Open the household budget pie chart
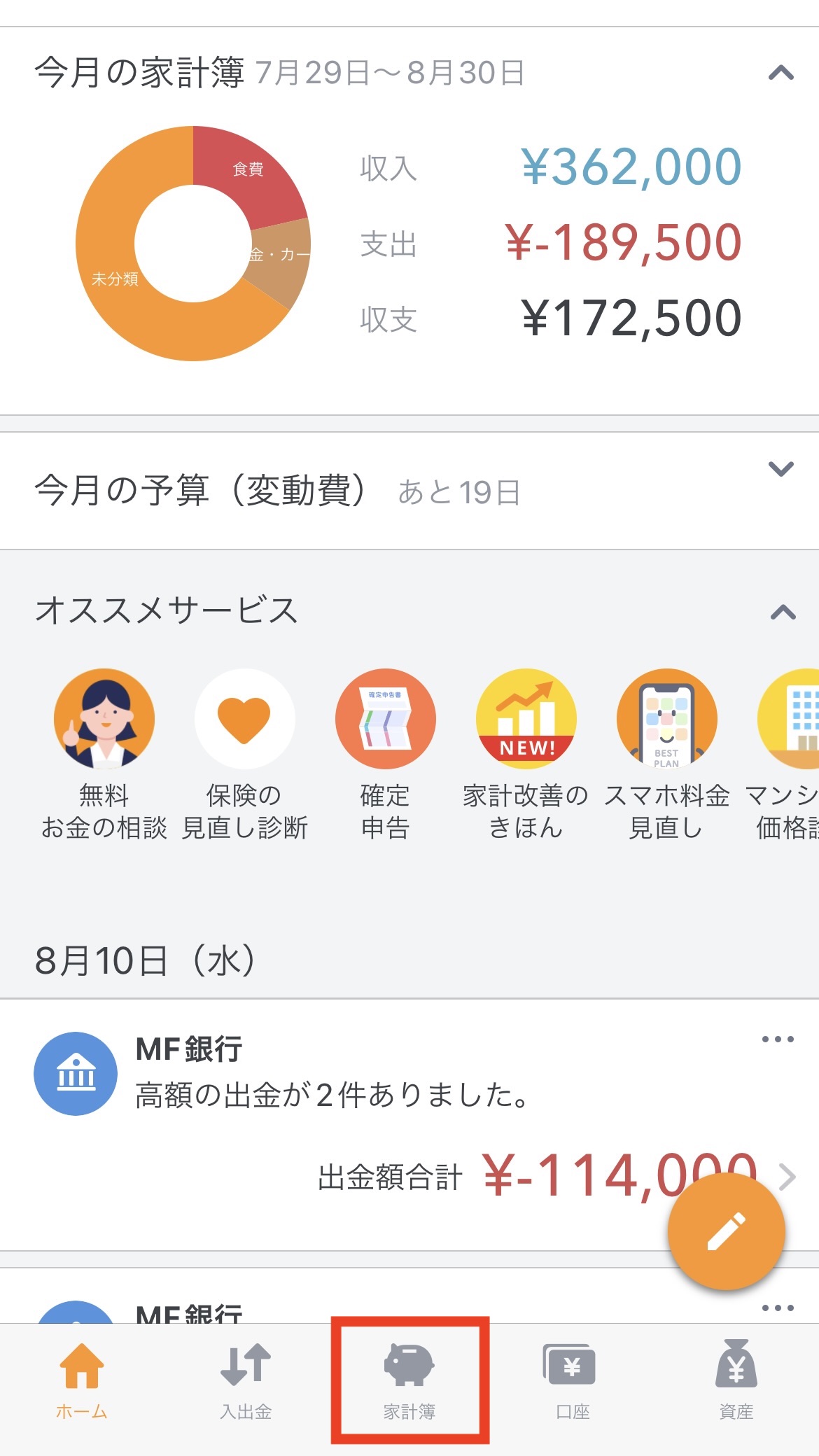The image size is (819, 1456). click(x=193, y=244)
